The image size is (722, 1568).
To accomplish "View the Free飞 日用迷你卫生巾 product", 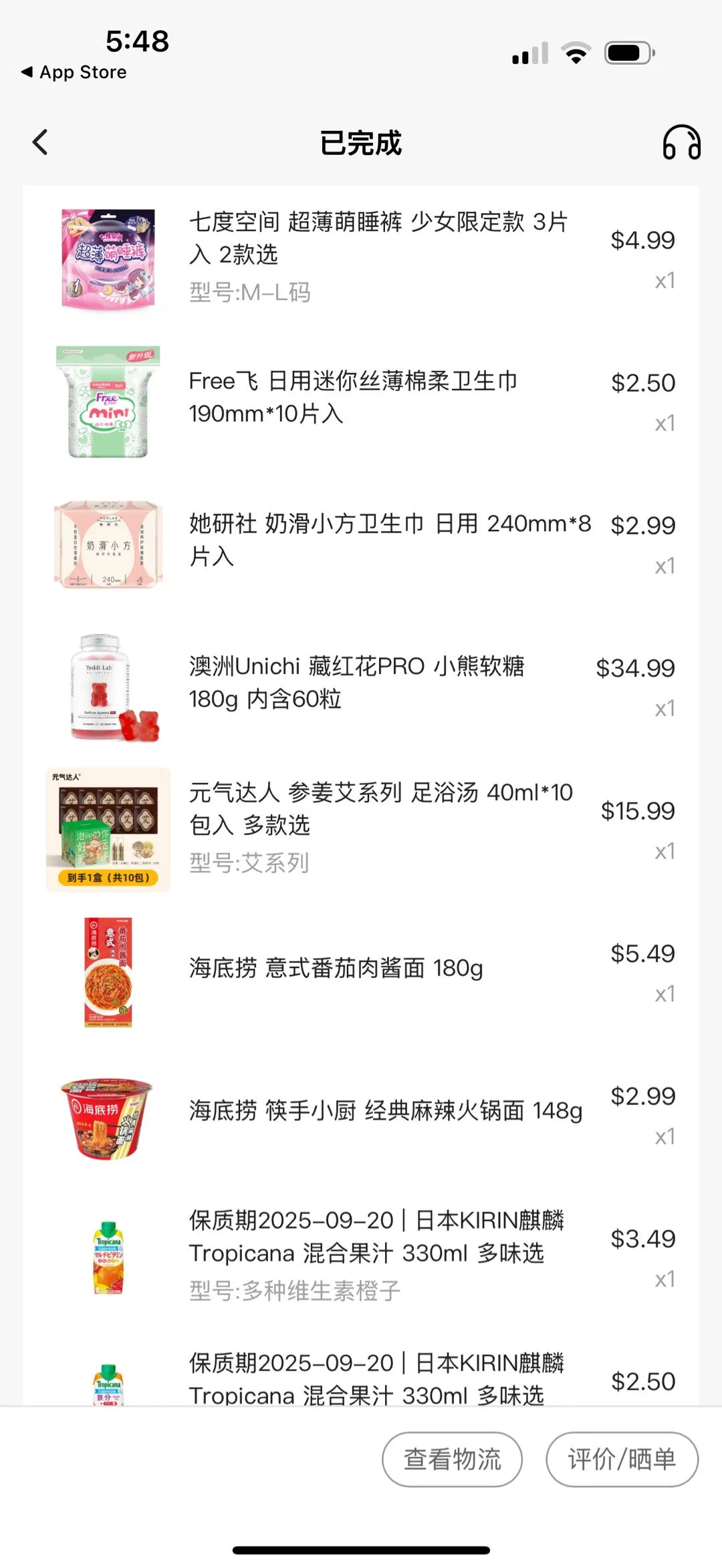I will [352, 398].
